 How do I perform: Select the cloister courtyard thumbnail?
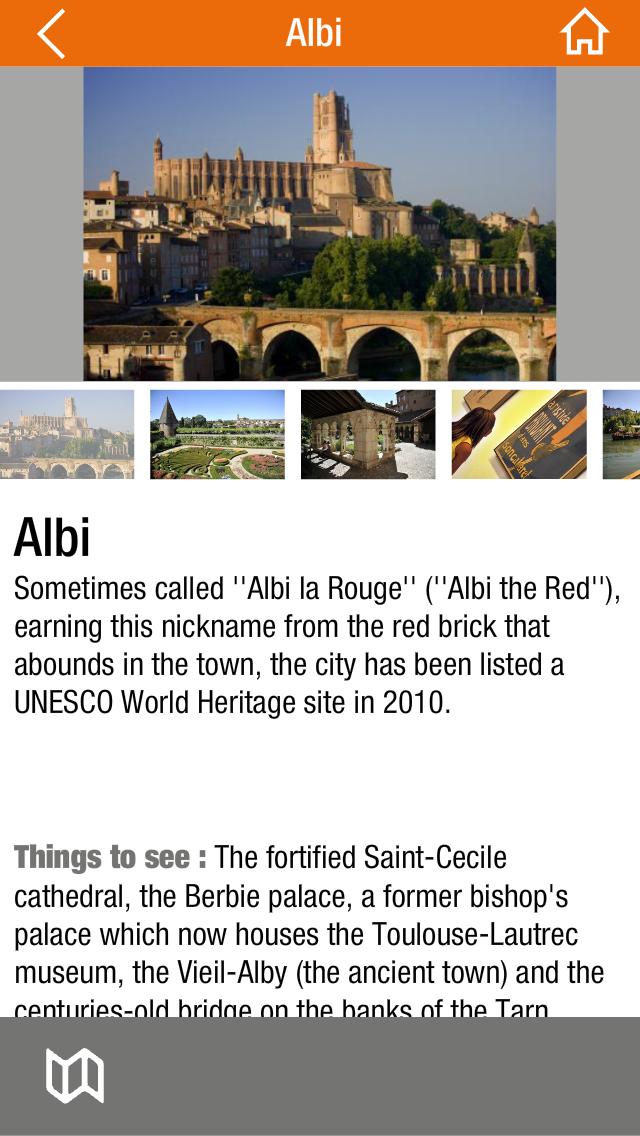tap(368, 434)
